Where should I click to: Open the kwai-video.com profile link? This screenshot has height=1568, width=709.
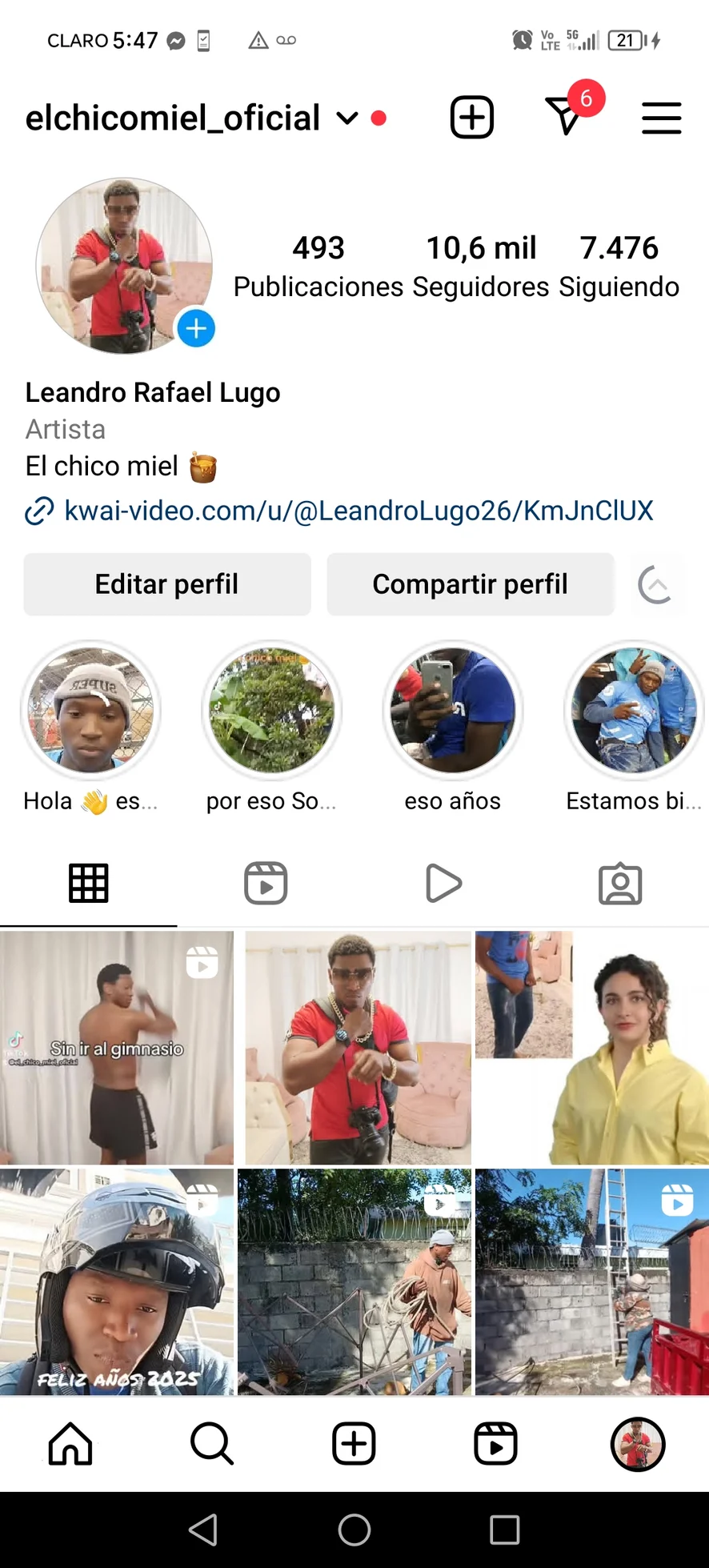pos(358,511)
